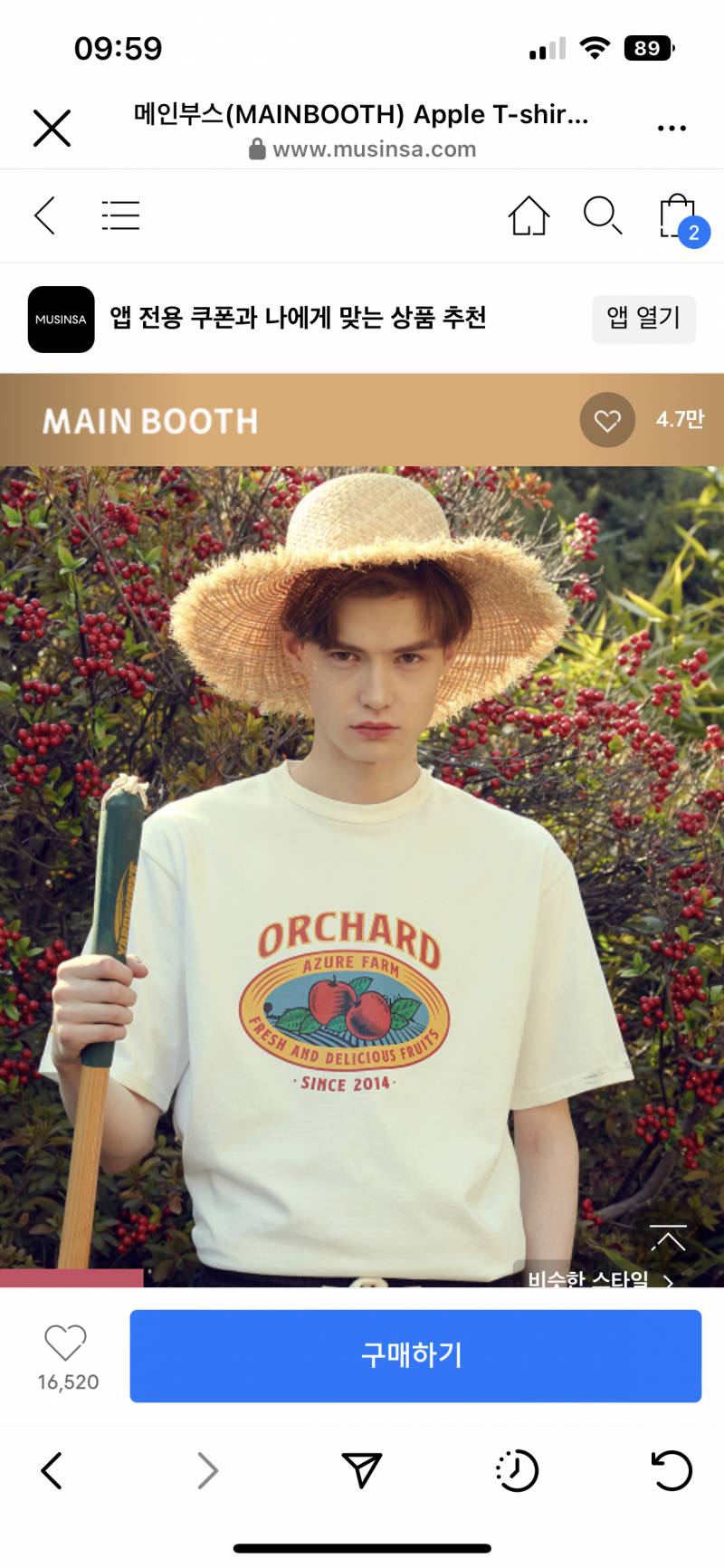Open the browser overflow menu
724x1568 pixels.
(x=672, y=128)
